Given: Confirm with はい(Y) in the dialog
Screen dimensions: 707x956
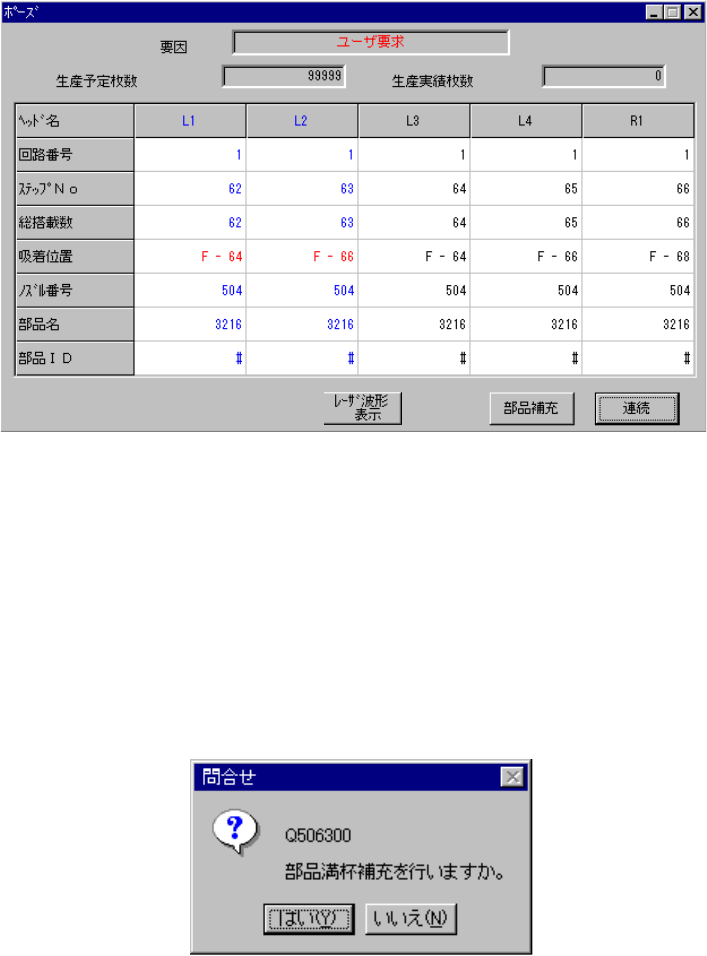Looking at the screenshot, I should pyautogui.click(x=309, y=919).
